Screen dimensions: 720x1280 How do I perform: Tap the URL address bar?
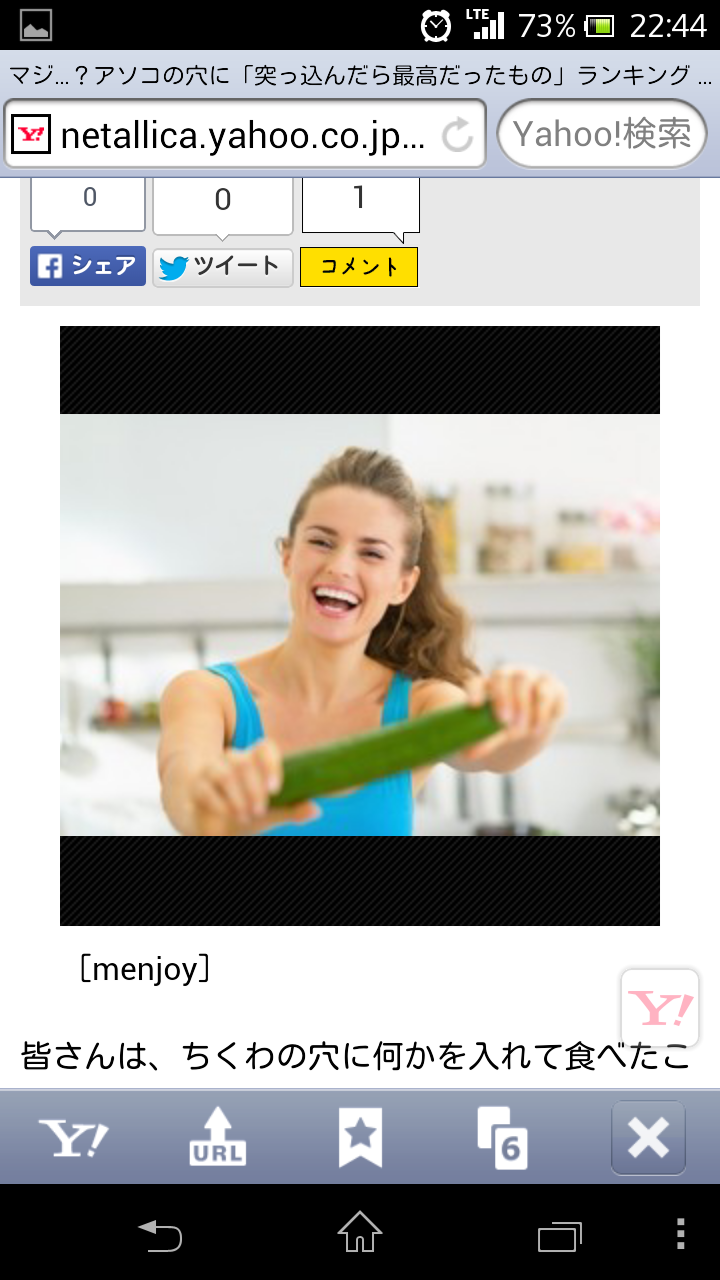(x=240, y=135)
